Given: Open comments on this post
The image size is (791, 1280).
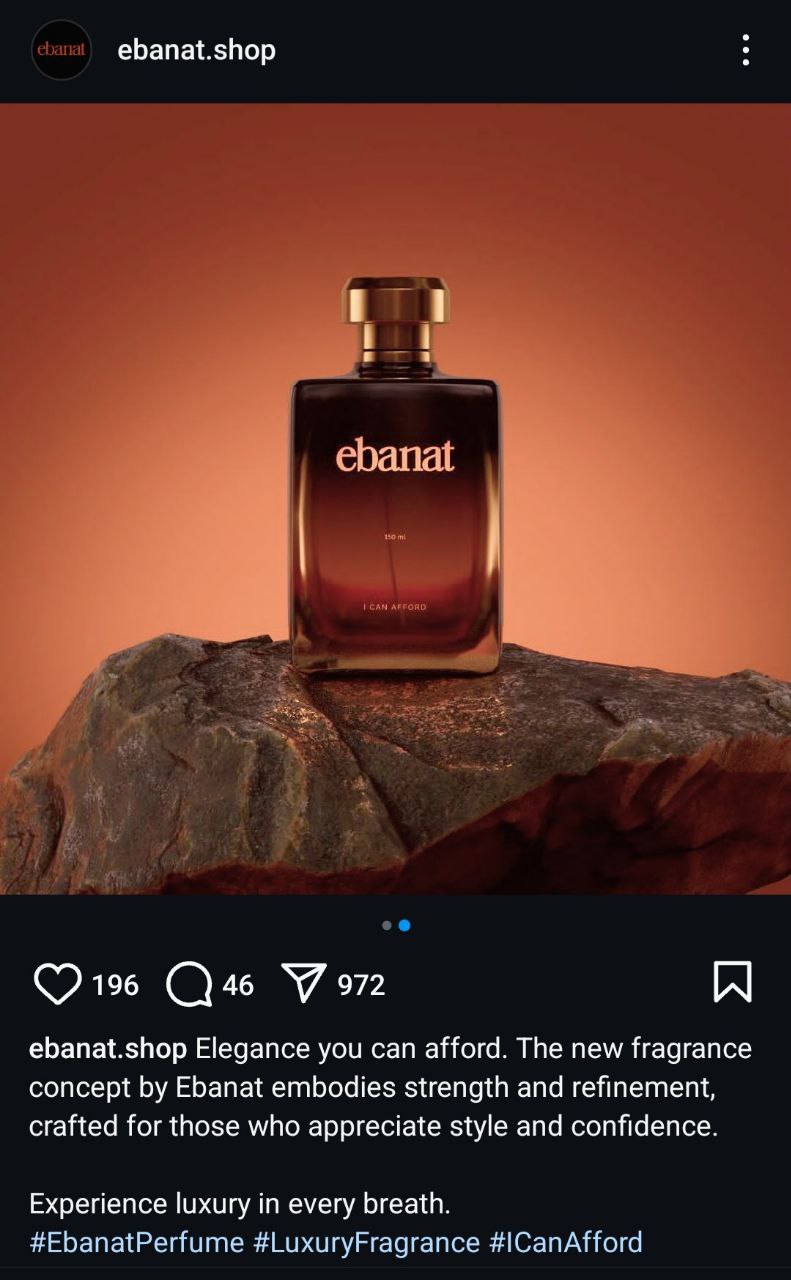Looking at the screenshot, I should 189,984.
